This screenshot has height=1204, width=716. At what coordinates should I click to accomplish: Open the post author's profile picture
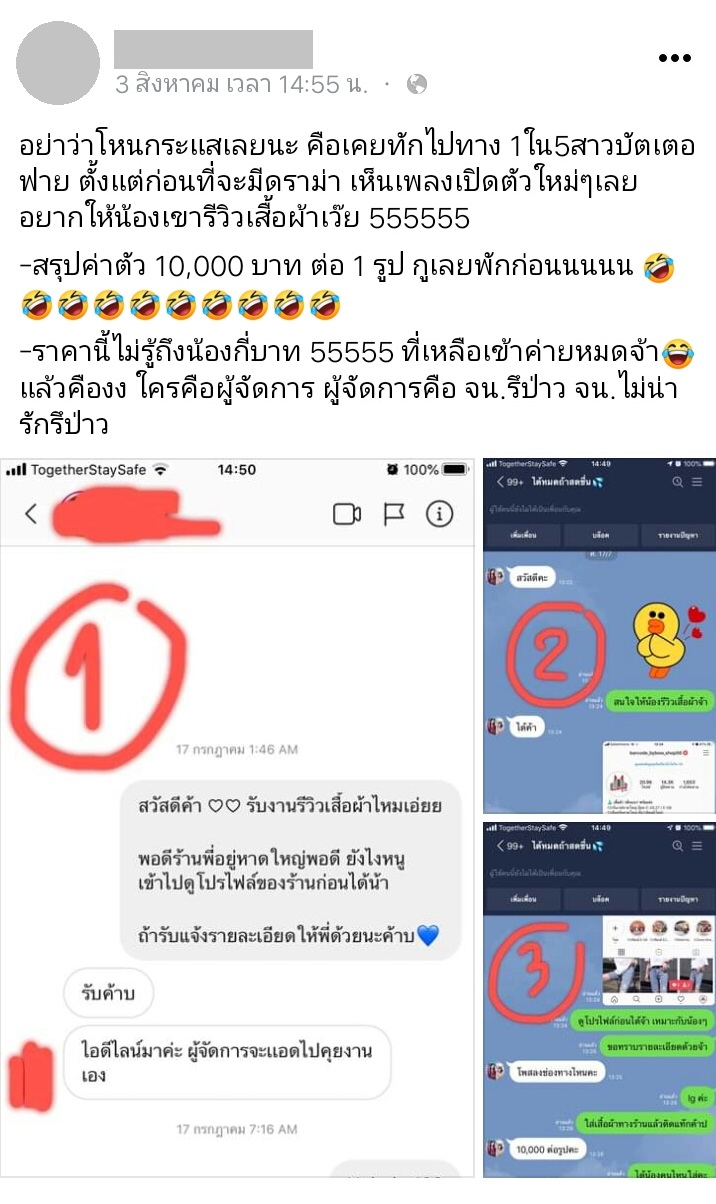[x=60, y=63]
